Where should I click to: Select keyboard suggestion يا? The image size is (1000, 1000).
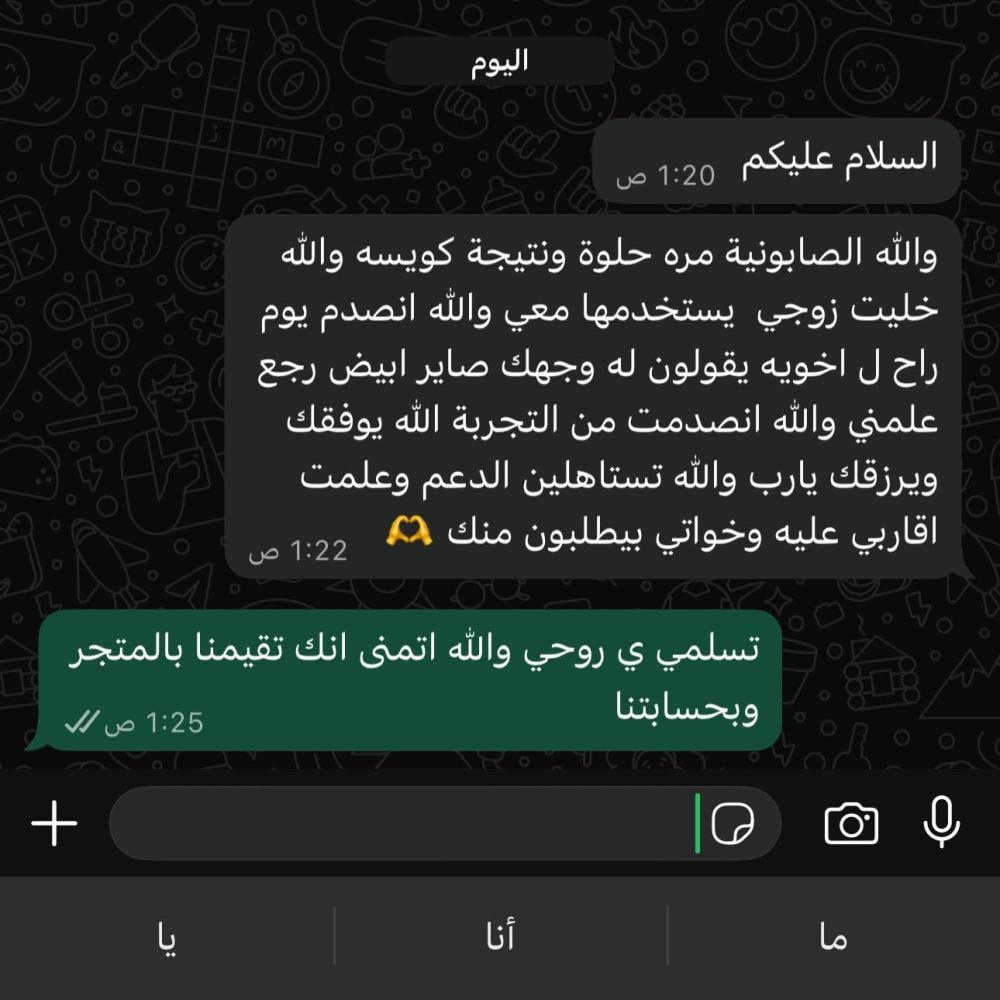click(x=167, y=937)
